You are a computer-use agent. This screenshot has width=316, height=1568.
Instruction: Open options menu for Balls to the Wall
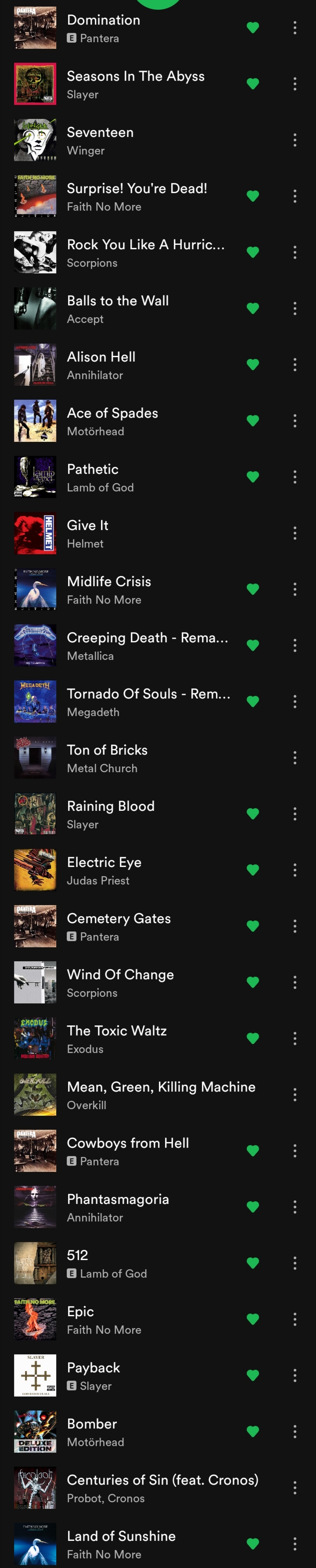(294, 308)
